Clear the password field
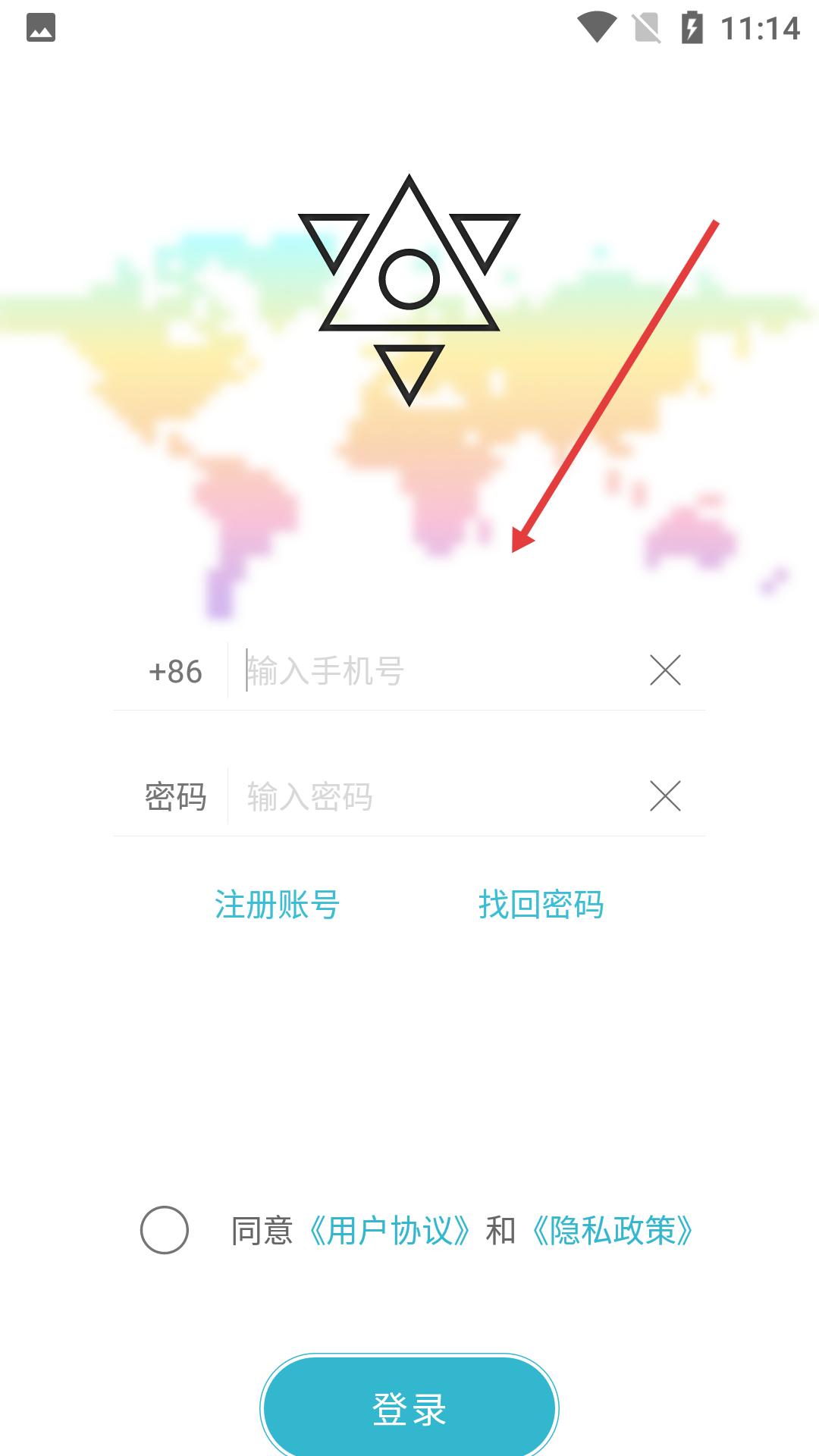The height and width of the screenshot is (1456, 819). point(665,796)
